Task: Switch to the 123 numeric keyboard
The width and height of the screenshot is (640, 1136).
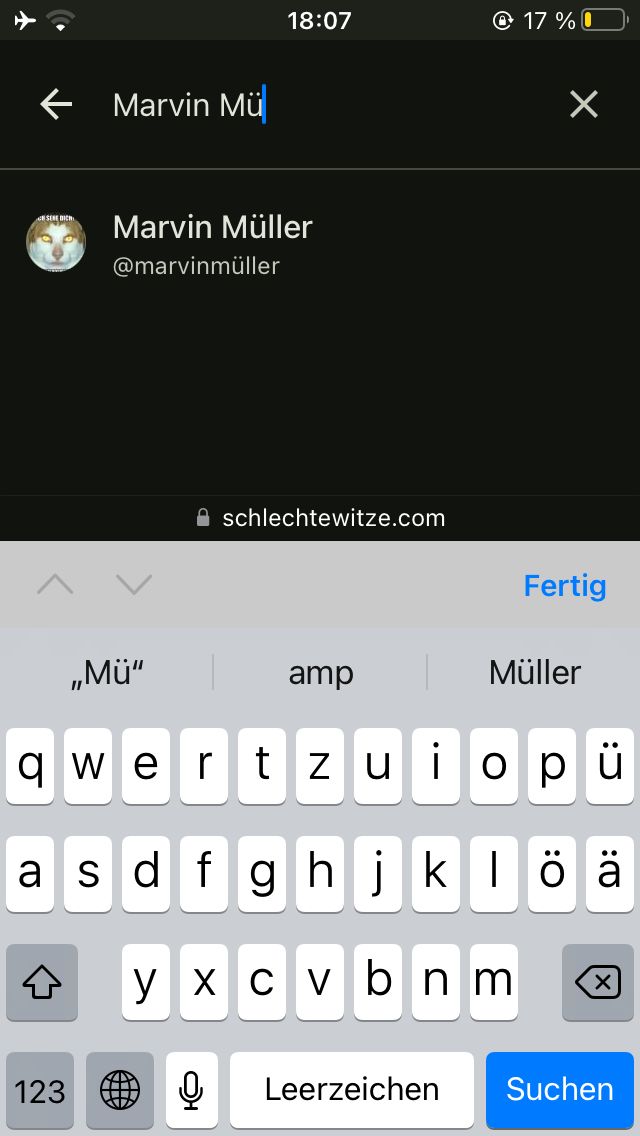Action: click(x=40, y=1089)
